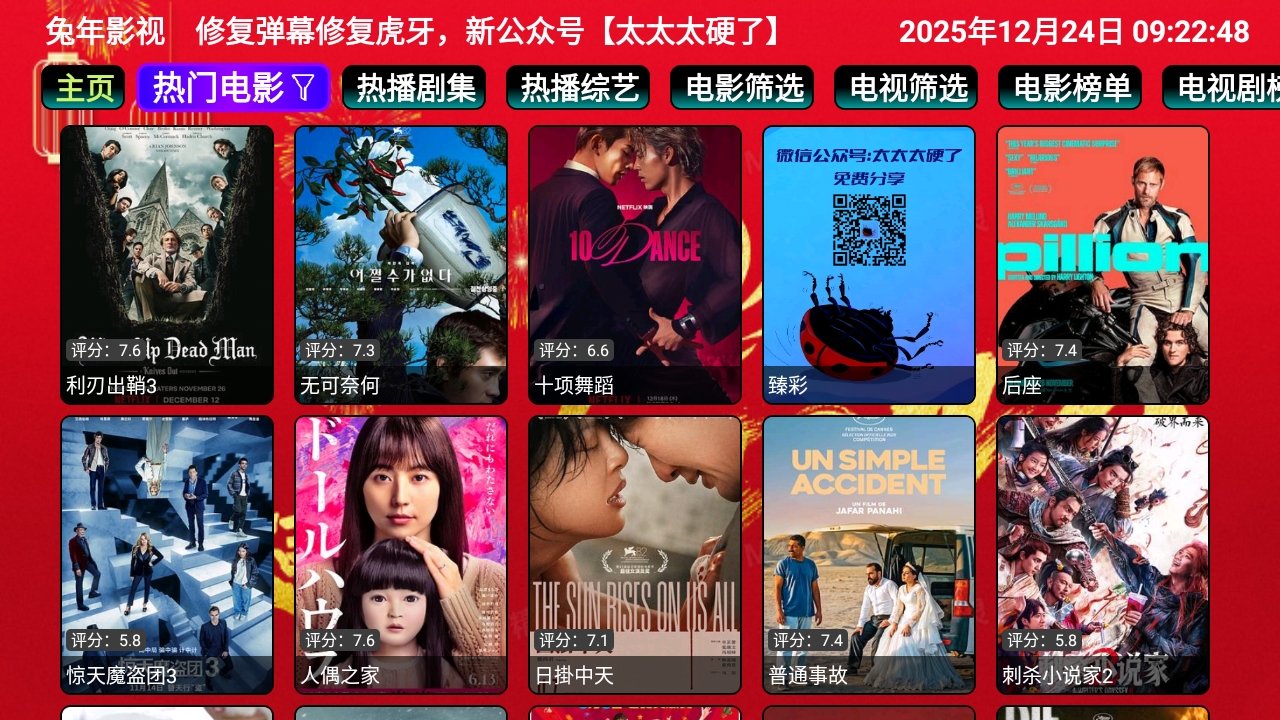
Task: Open the movie 刺杀小说家2
Action: click(1103, 555)
